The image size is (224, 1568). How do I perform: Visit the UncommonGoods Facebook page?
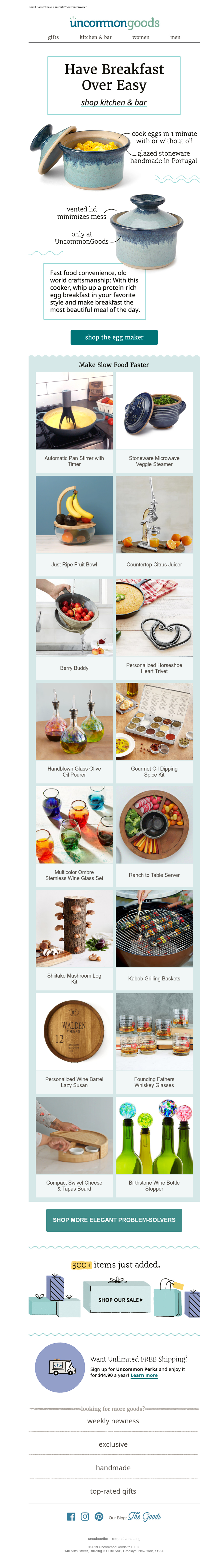click(71, 1516)
